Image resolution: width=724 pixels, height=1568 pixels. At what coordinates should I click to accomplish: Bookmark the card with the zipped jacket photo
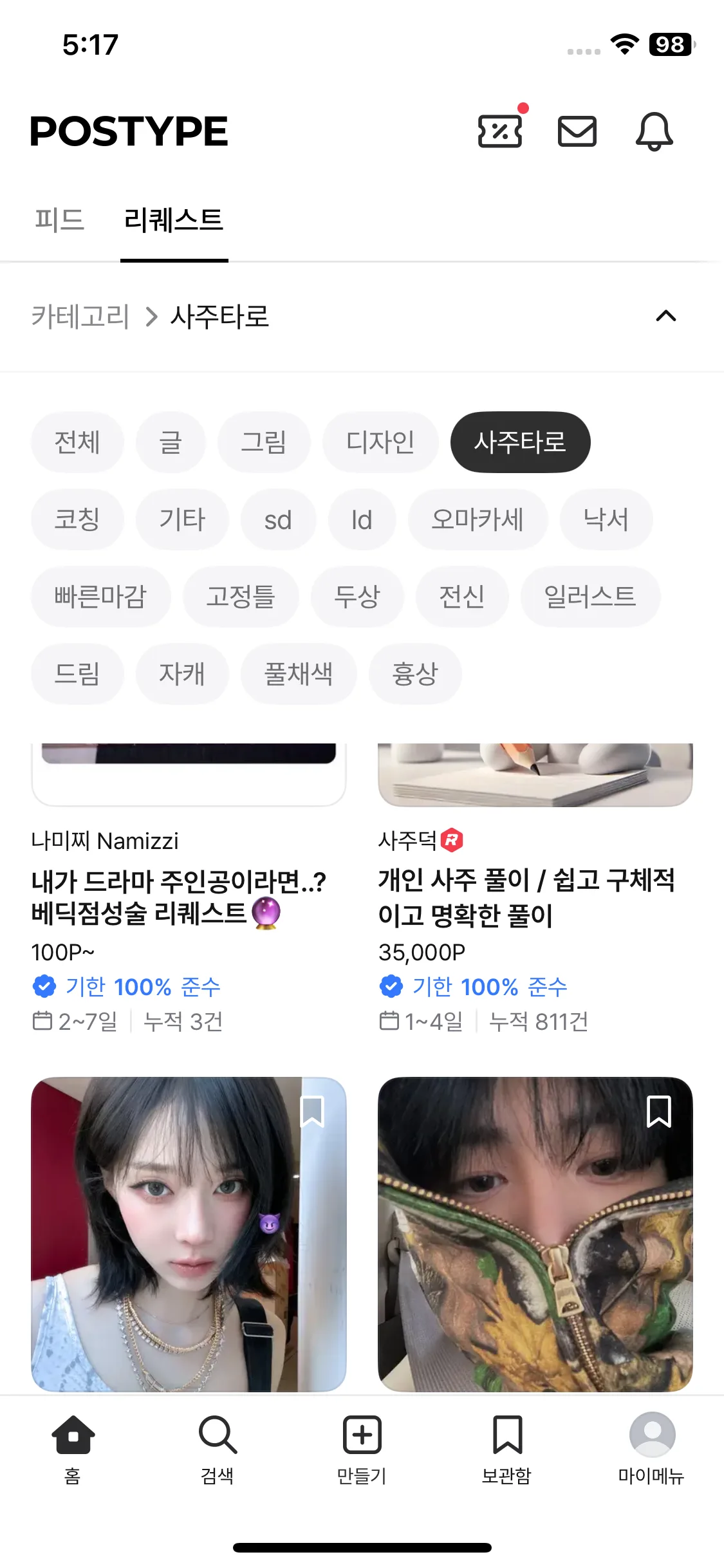click(x=658, y=1112)
